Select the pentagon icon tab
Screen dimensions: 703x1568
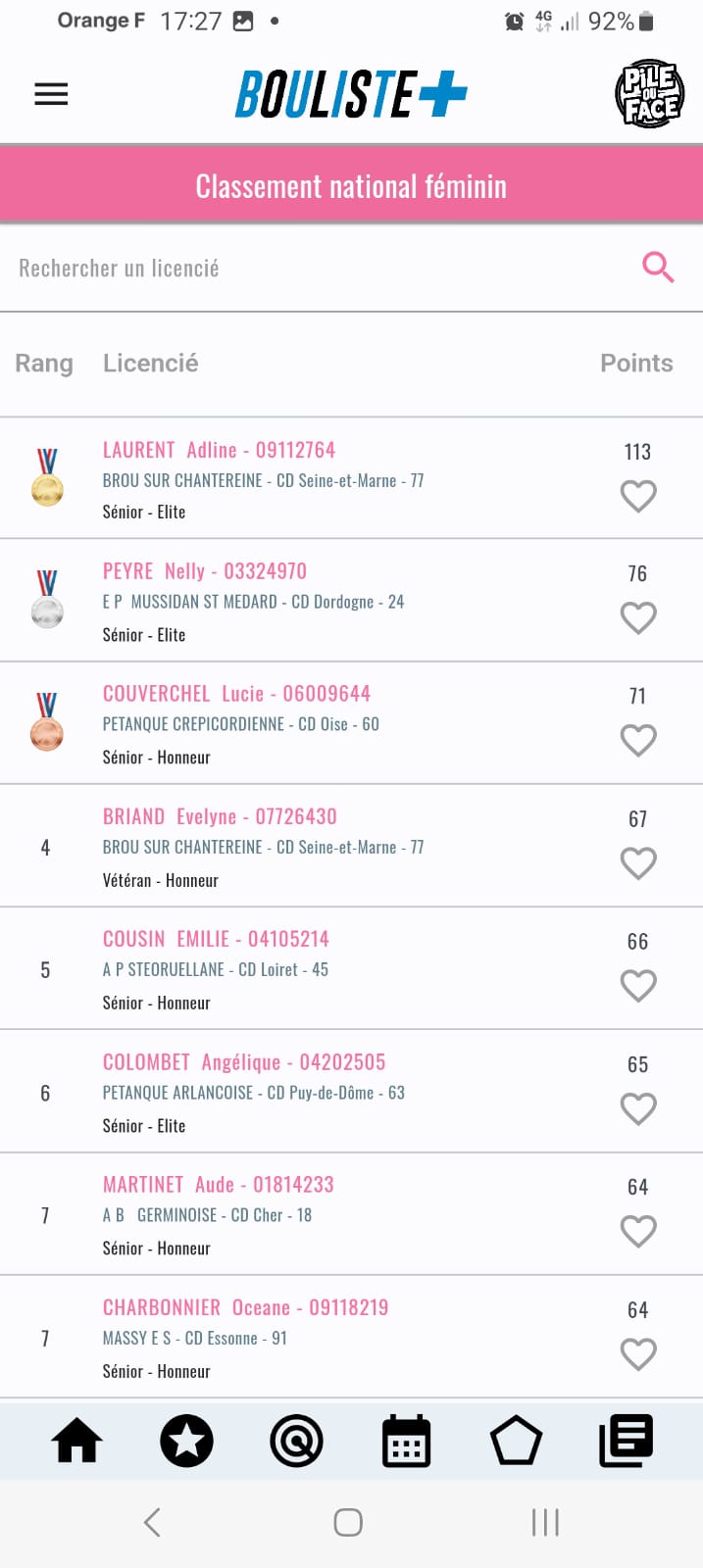coord(516,1441)
